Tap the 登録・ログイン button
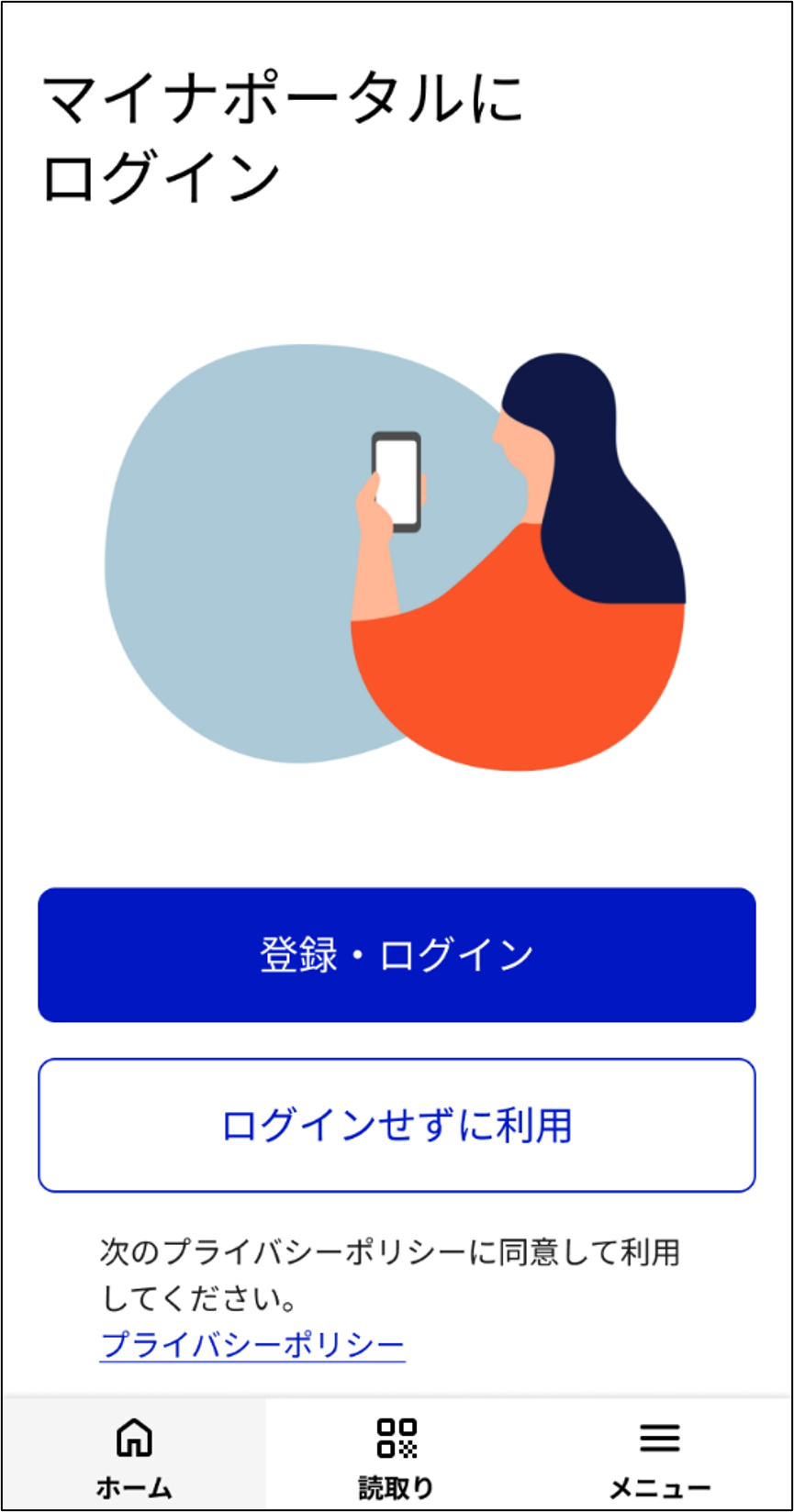This screenshot has height=1512, width=794. 397,954
